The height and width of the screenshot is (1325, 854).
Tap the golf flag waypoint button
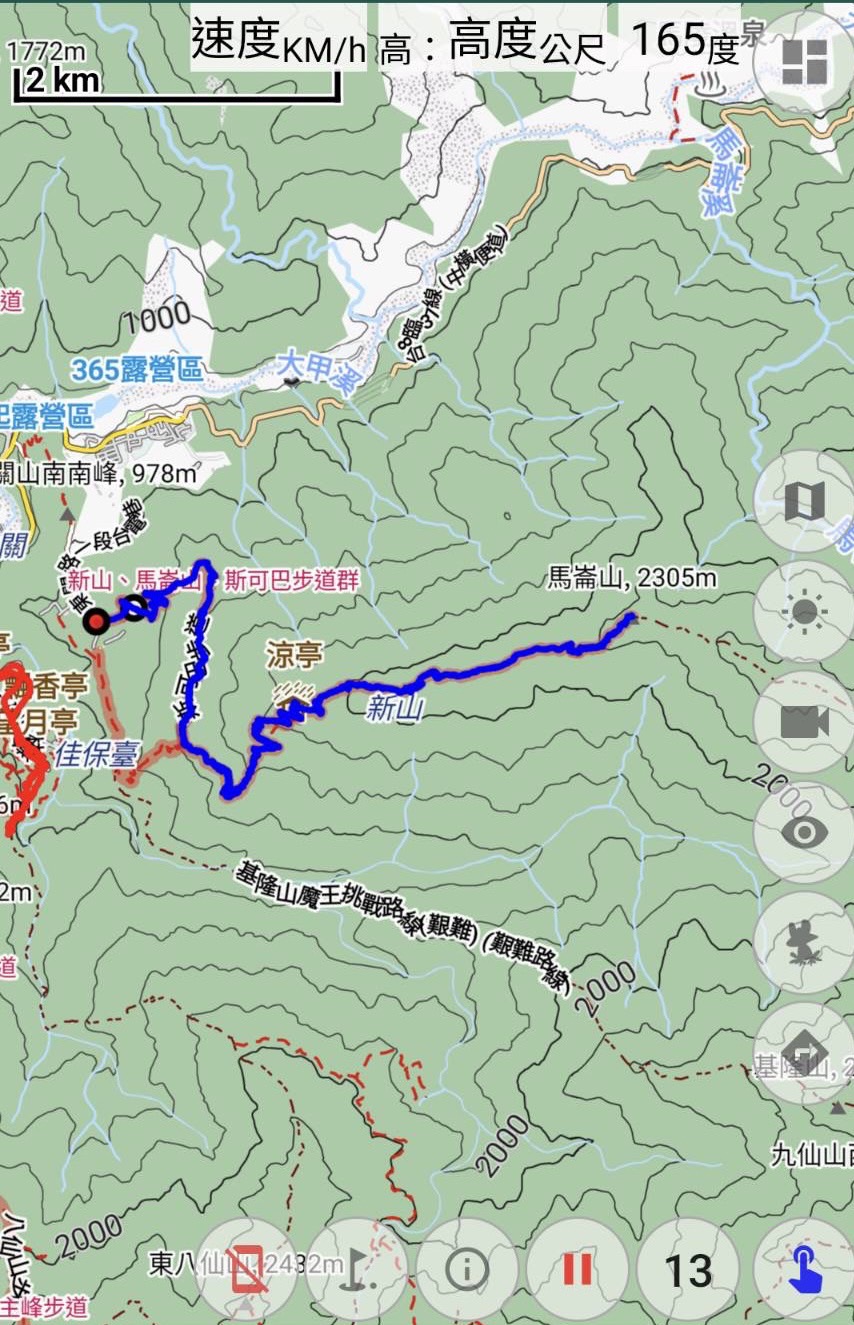[x=357, y=1269]
